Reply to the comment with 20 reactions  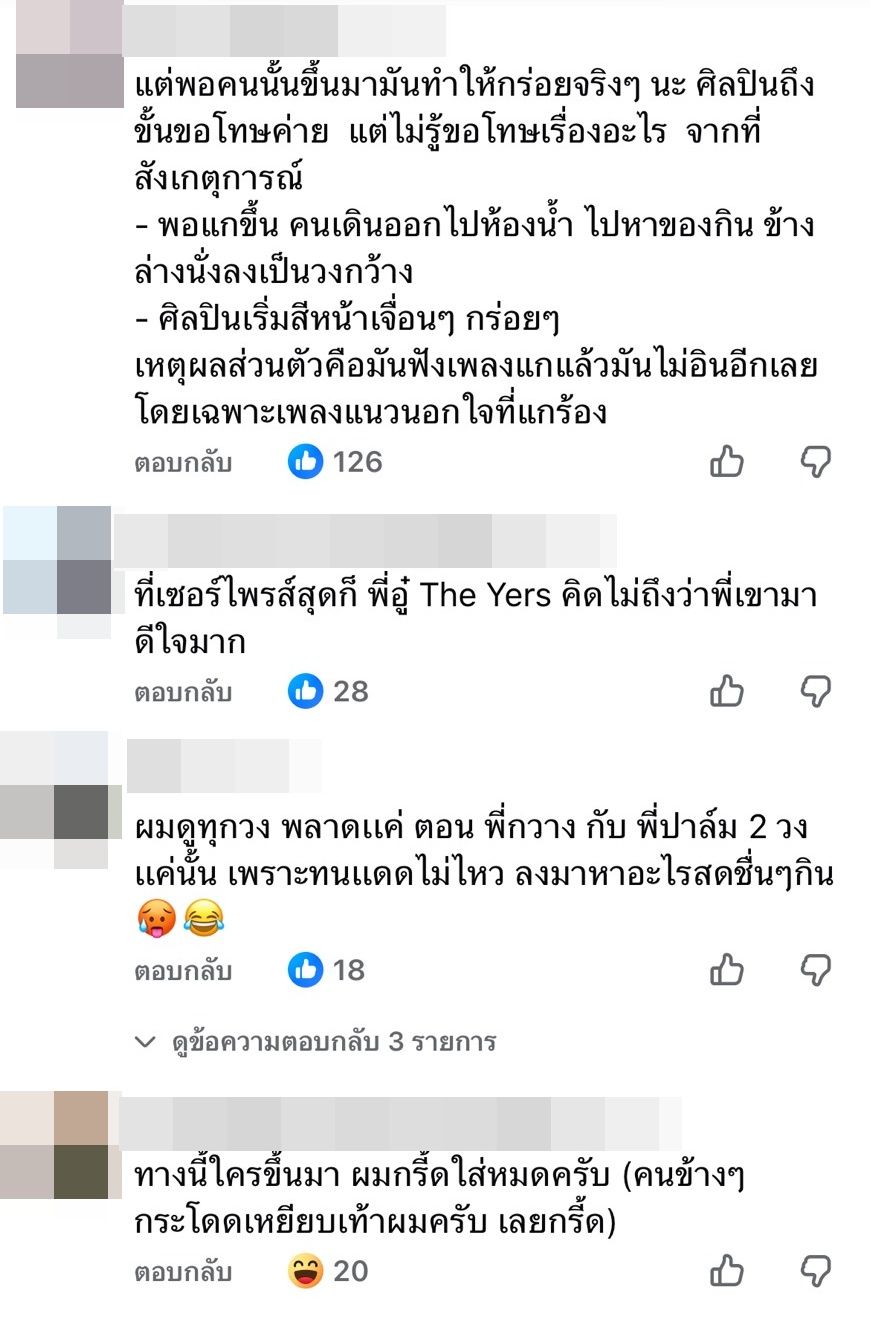183,1271
